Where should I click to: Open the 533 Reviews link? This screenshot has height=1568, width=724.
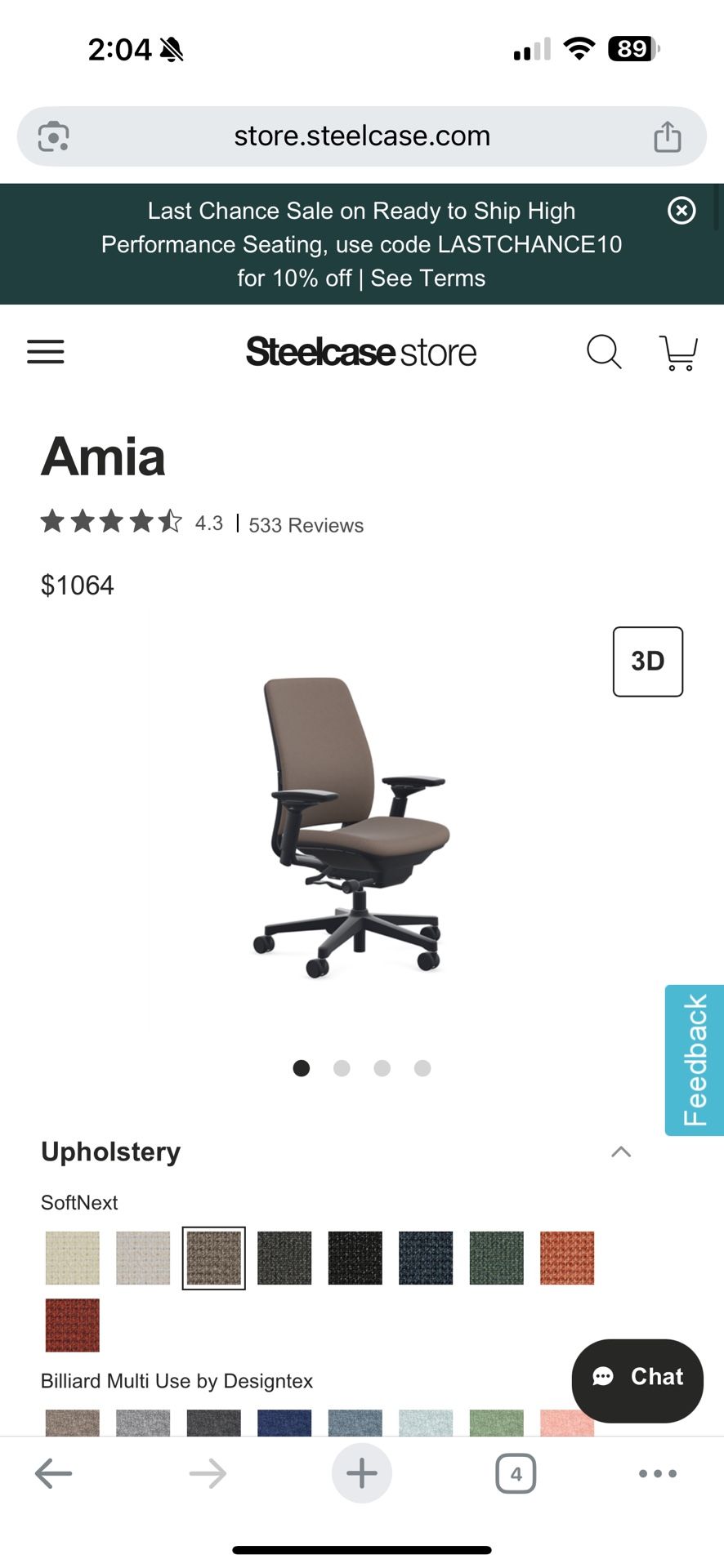click(306, 524)
